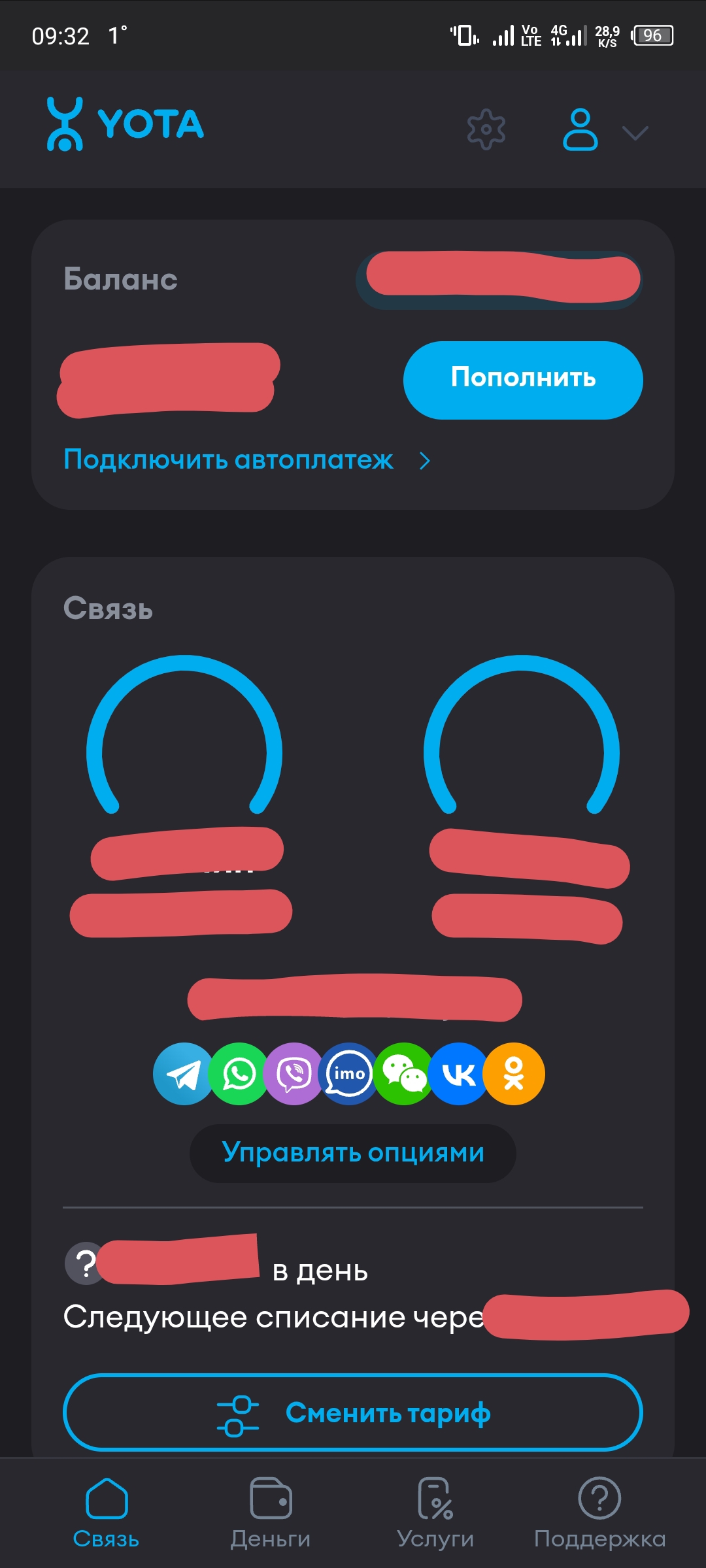Go to the Поддержка tab
This screenshot has height=1568, width=706.
click(599, 1510)
